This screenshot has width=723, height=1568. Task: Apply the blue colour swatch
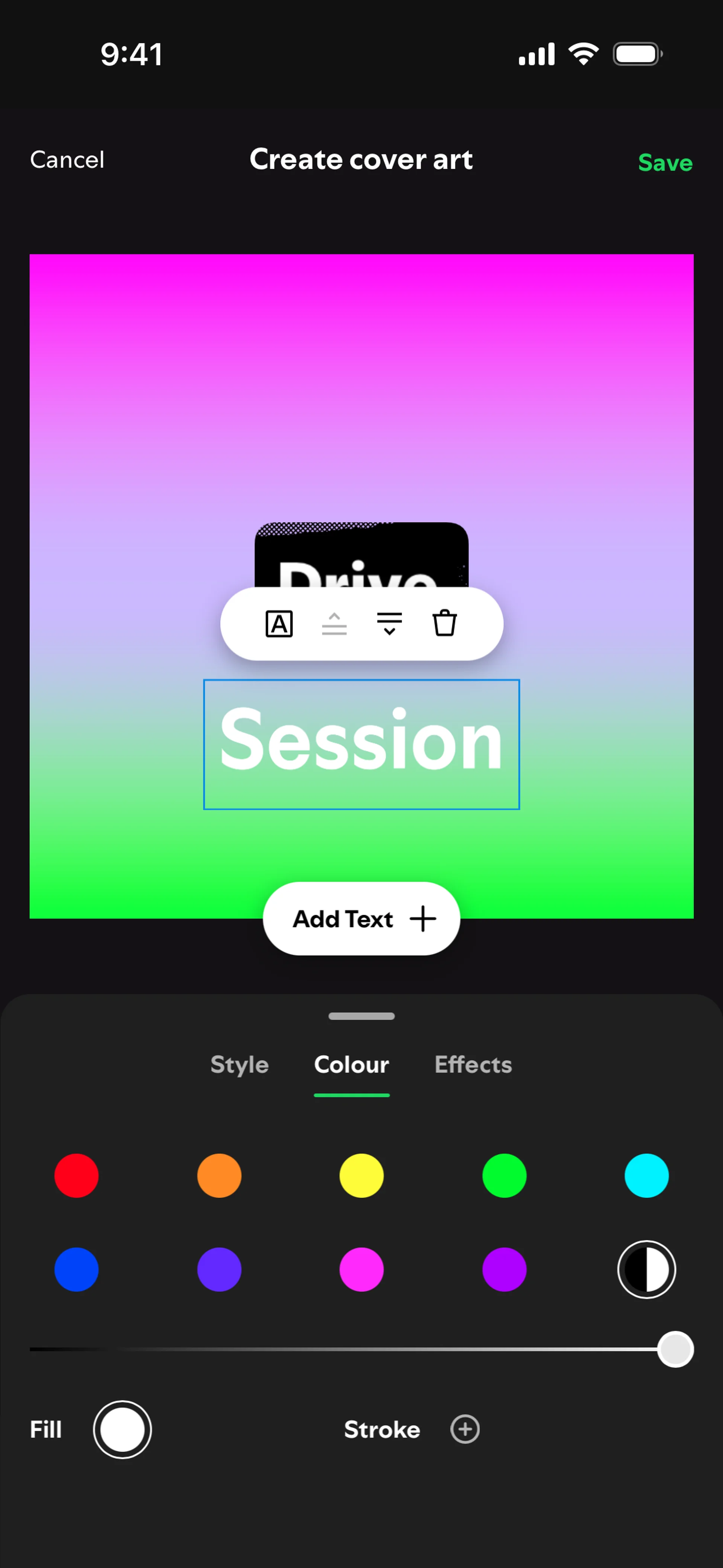76,1270
